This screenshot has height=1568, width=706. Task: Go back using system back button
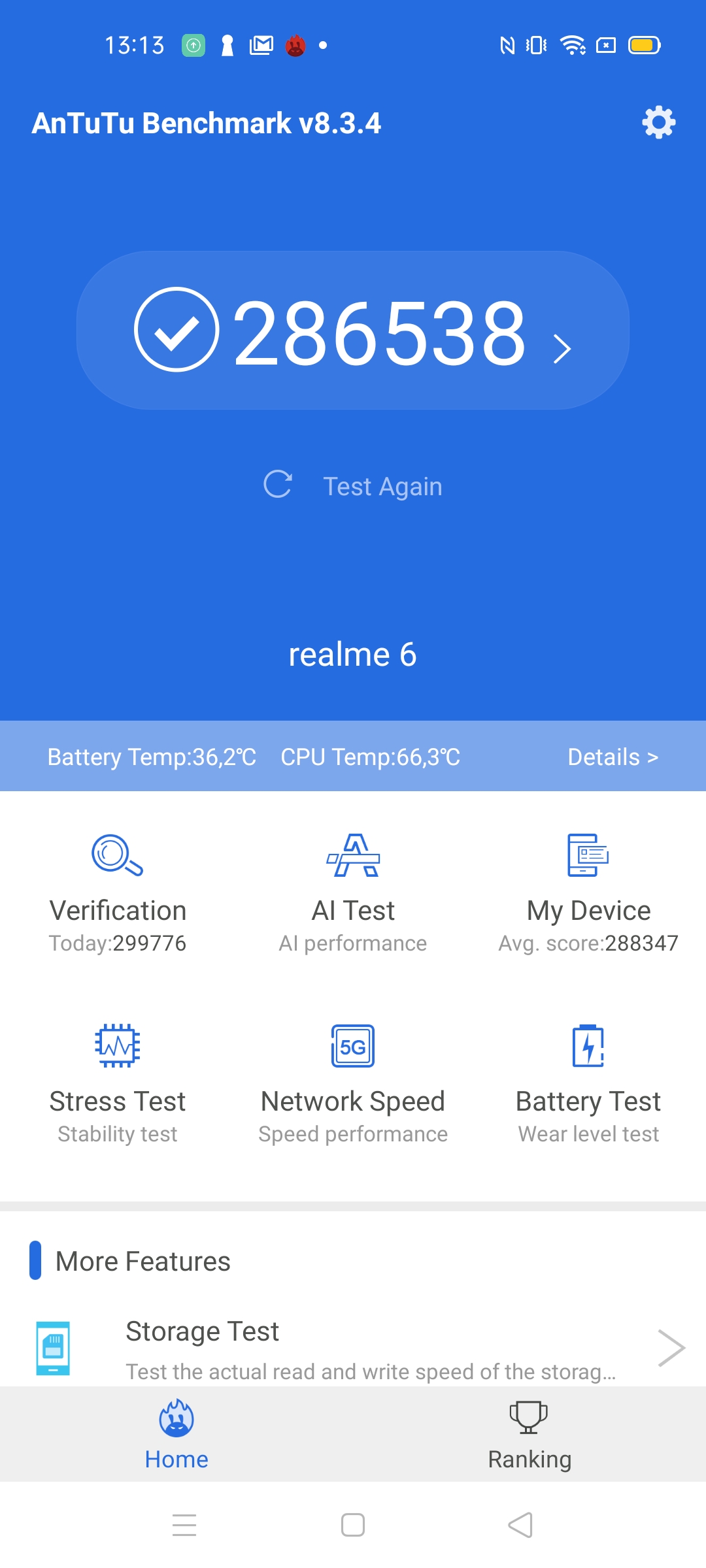click(521, 1525)
